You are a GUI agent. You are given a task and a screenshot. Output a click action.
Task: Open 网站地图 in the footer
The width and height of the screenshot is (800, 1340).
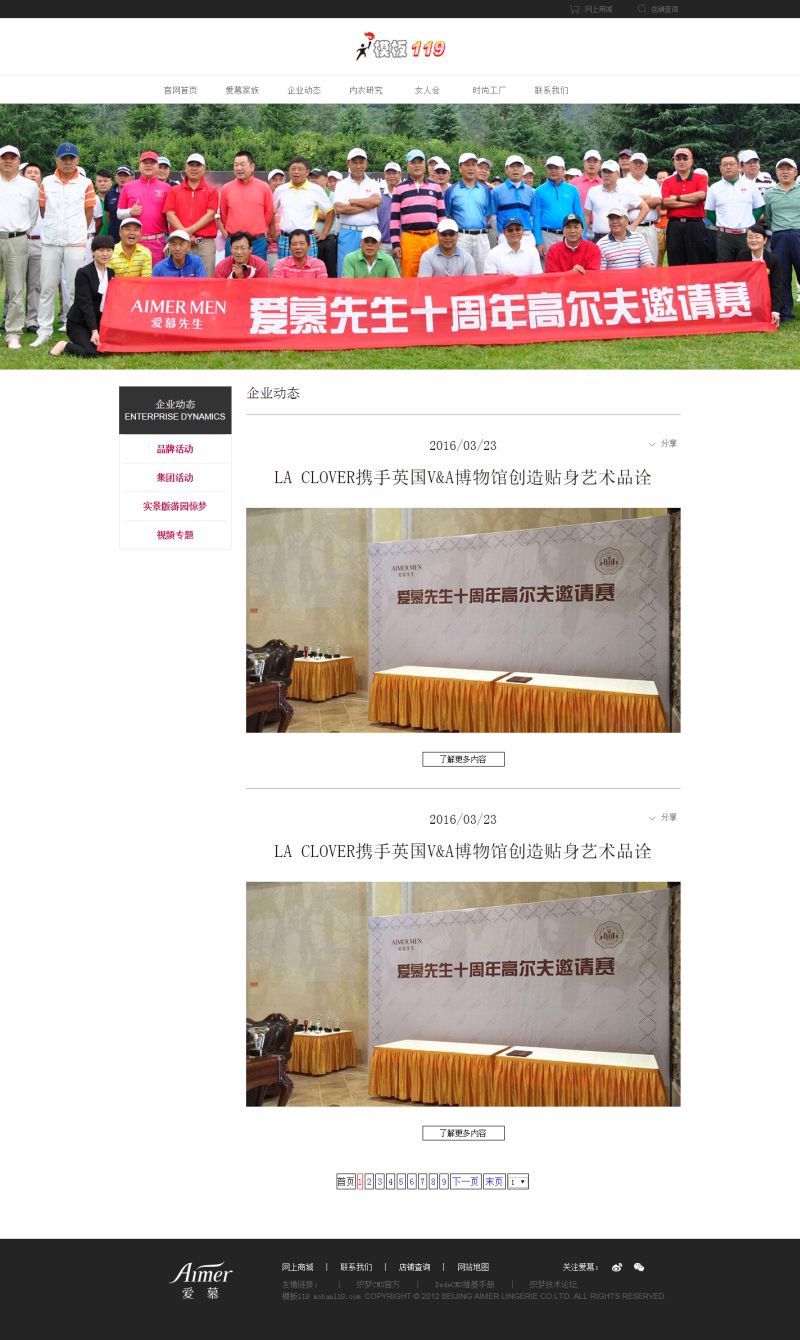[x=473, y=1267]
